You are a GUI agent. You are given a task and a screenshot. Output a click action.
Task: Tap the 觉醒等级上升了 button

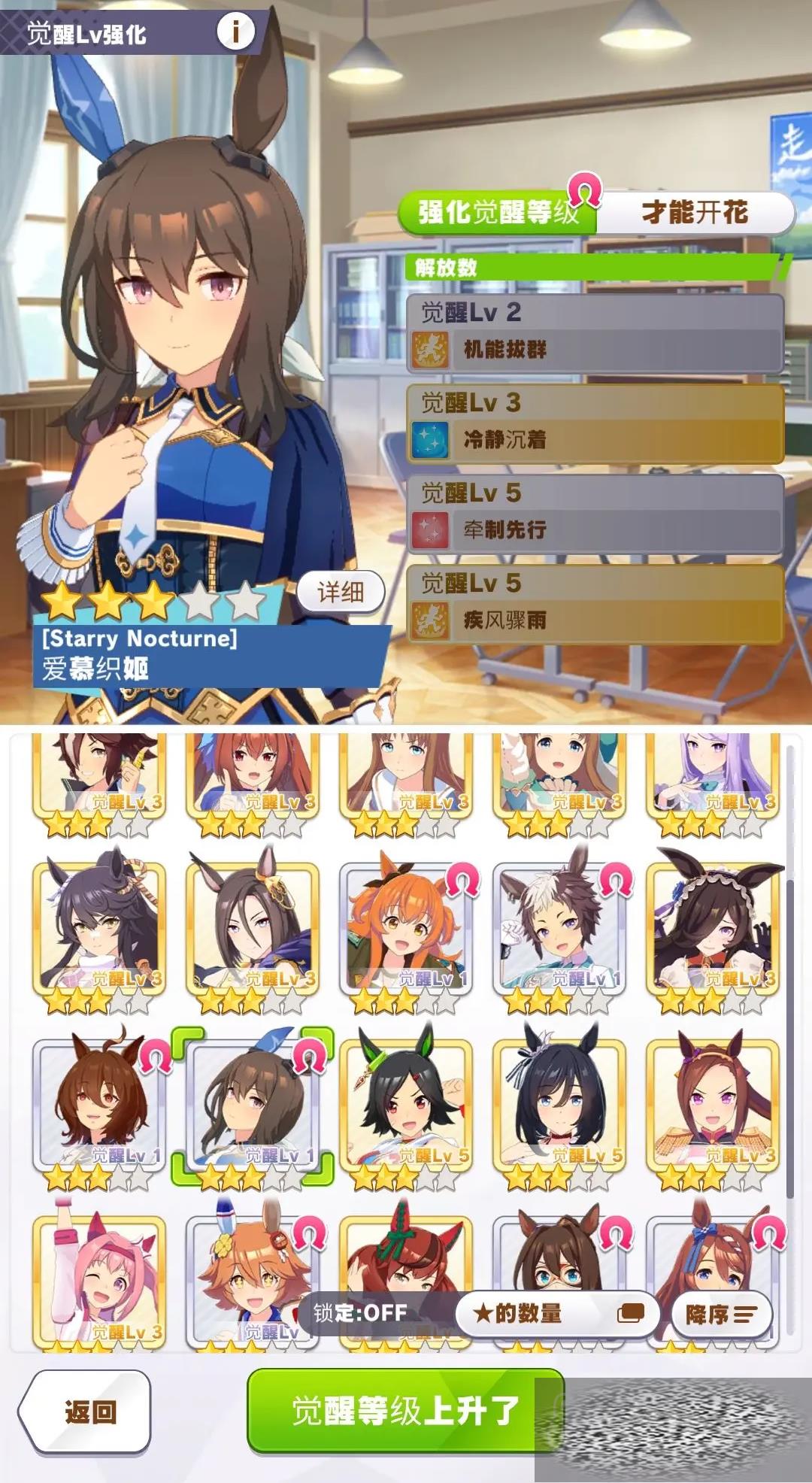pyautogui.click(x=405, y=1411)
